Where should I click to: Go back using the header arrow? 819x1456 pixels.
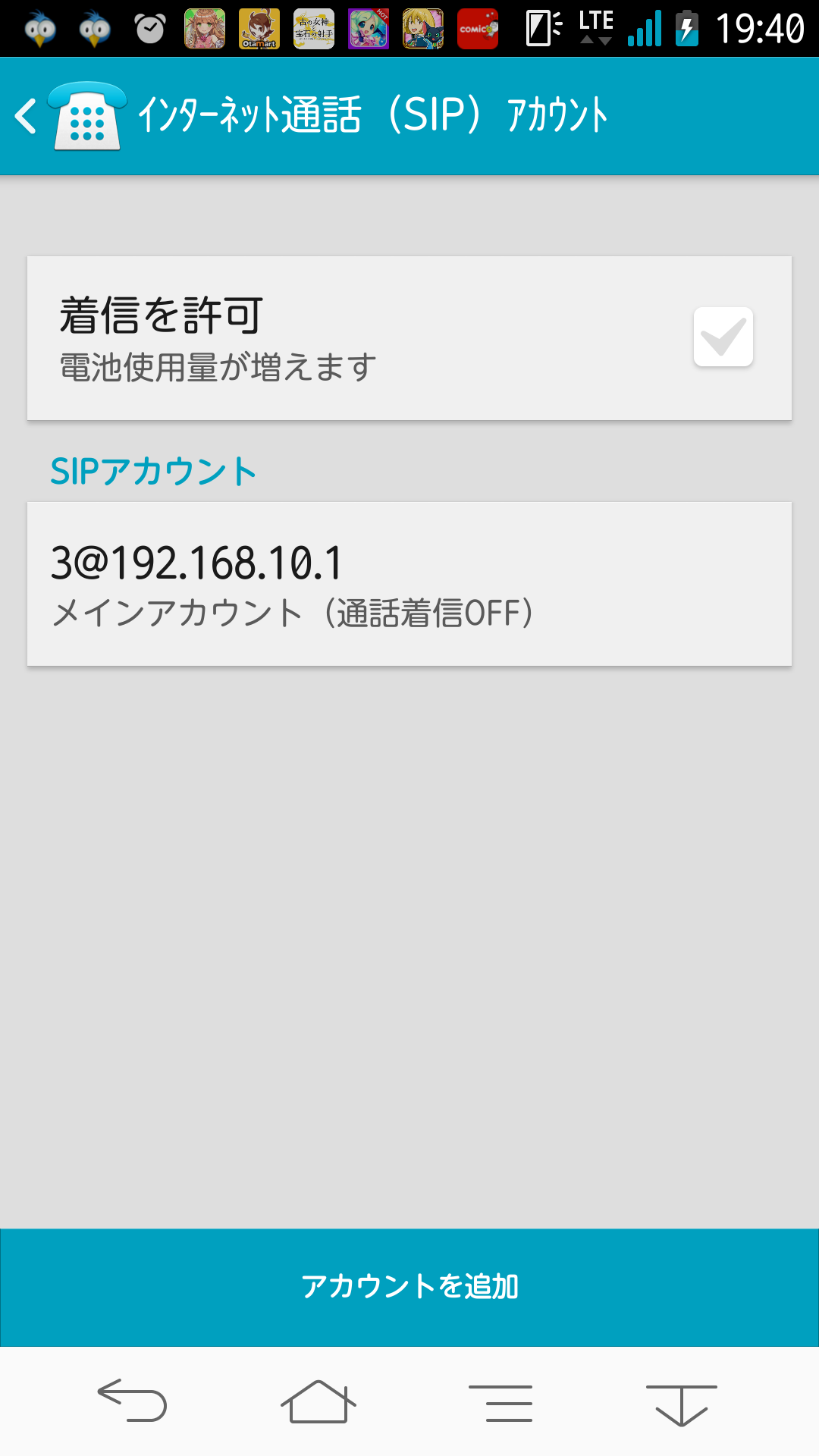[x=26, y=116]
